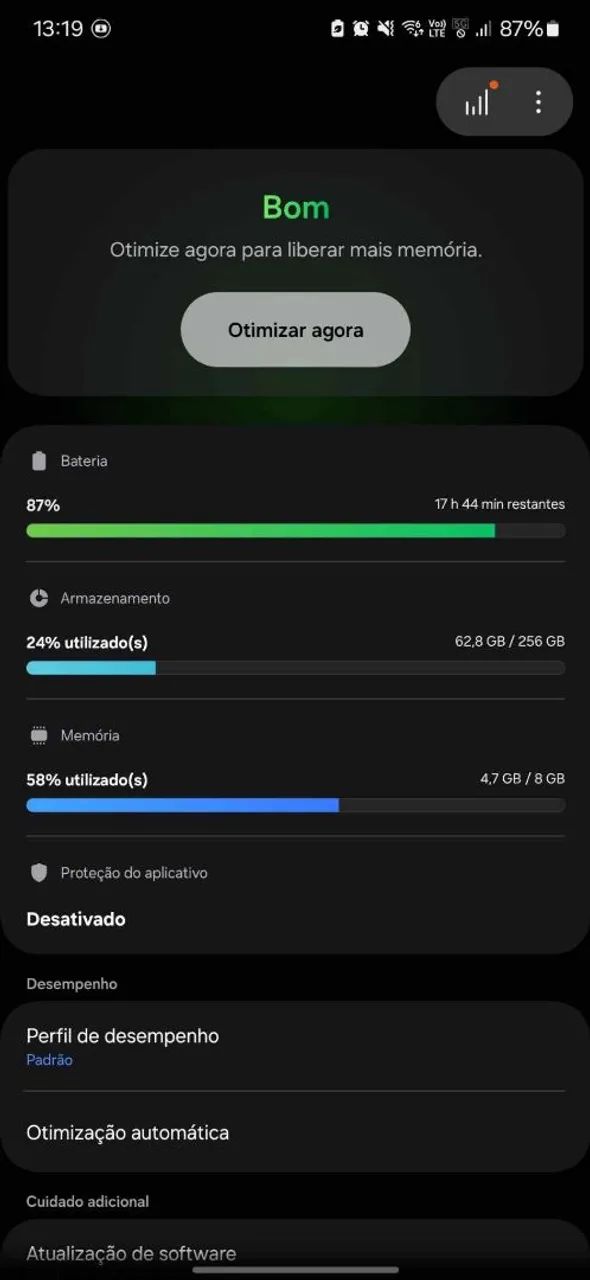Open the three-dot overflow menu

pos(538,101)
